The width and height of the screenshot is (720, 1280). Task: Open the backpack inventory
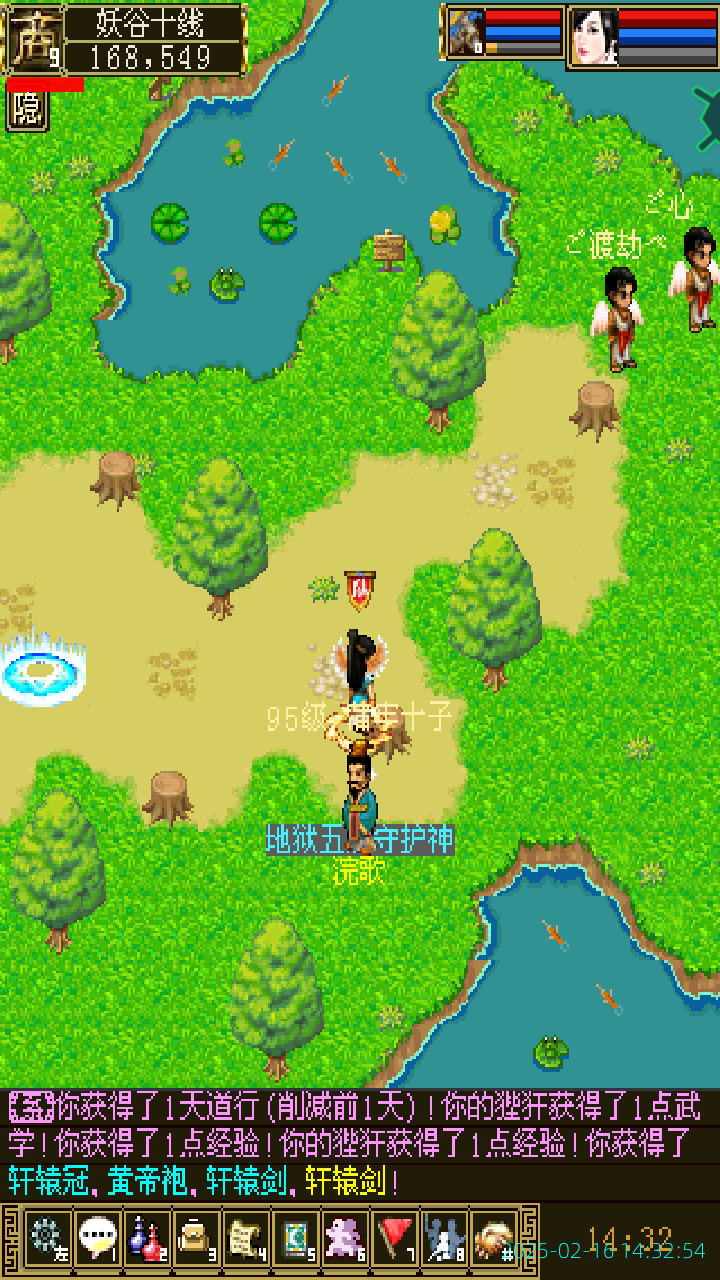pyautogui.click(x=196, y=1239)
